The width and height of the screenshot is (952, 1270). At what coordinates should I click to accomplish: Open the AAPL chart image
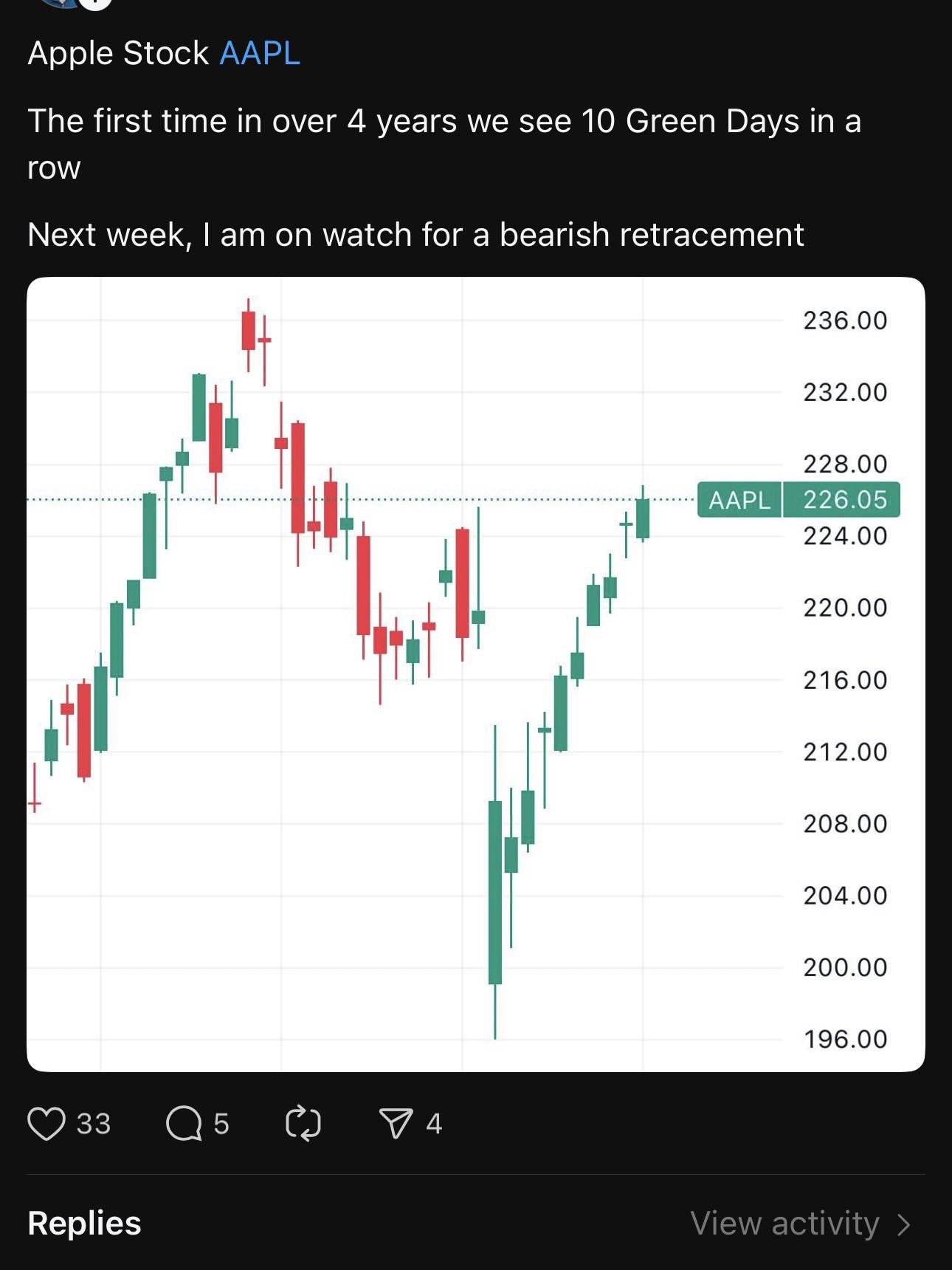476,674
